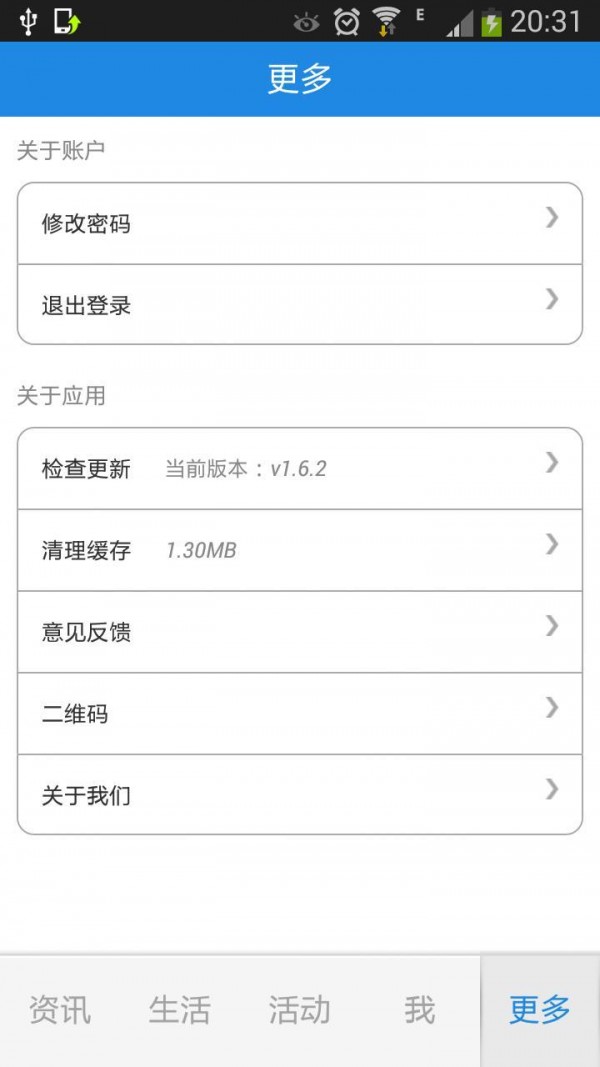
Task: Select the 更多 tab
Action: (540, 1010)
